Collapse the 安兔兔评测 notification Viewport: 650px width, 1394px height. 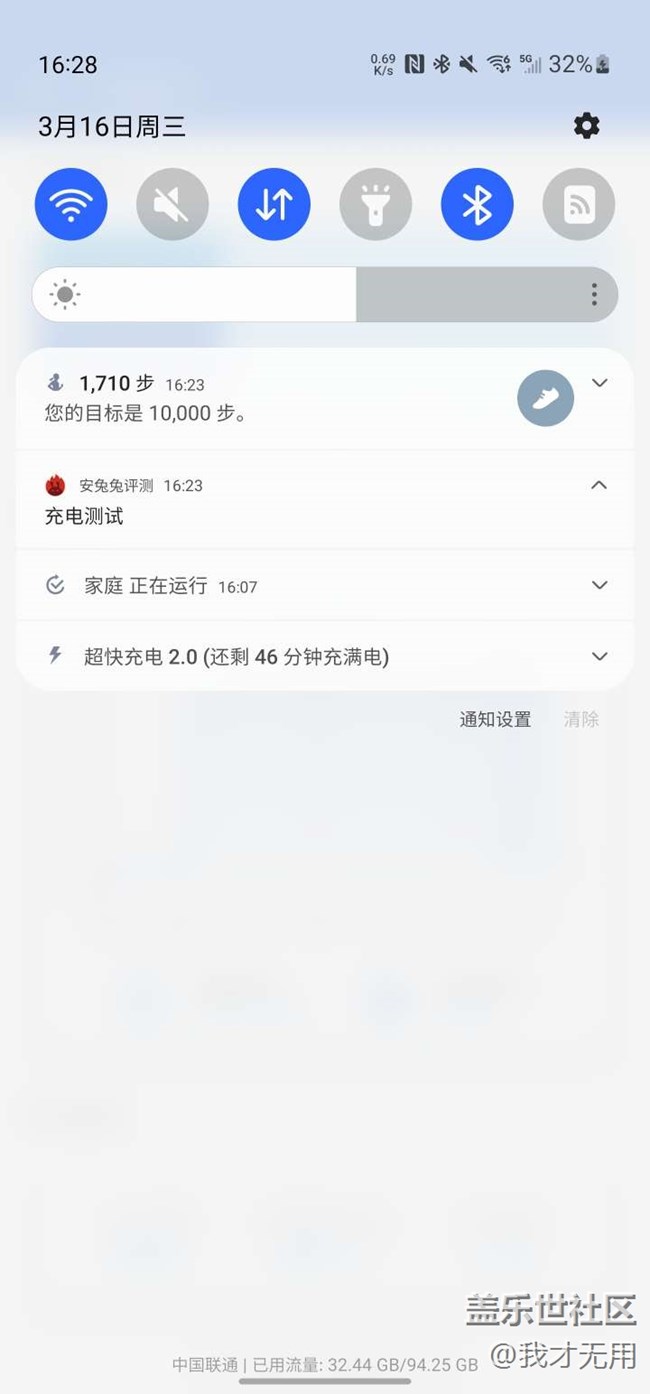point(599,485)
